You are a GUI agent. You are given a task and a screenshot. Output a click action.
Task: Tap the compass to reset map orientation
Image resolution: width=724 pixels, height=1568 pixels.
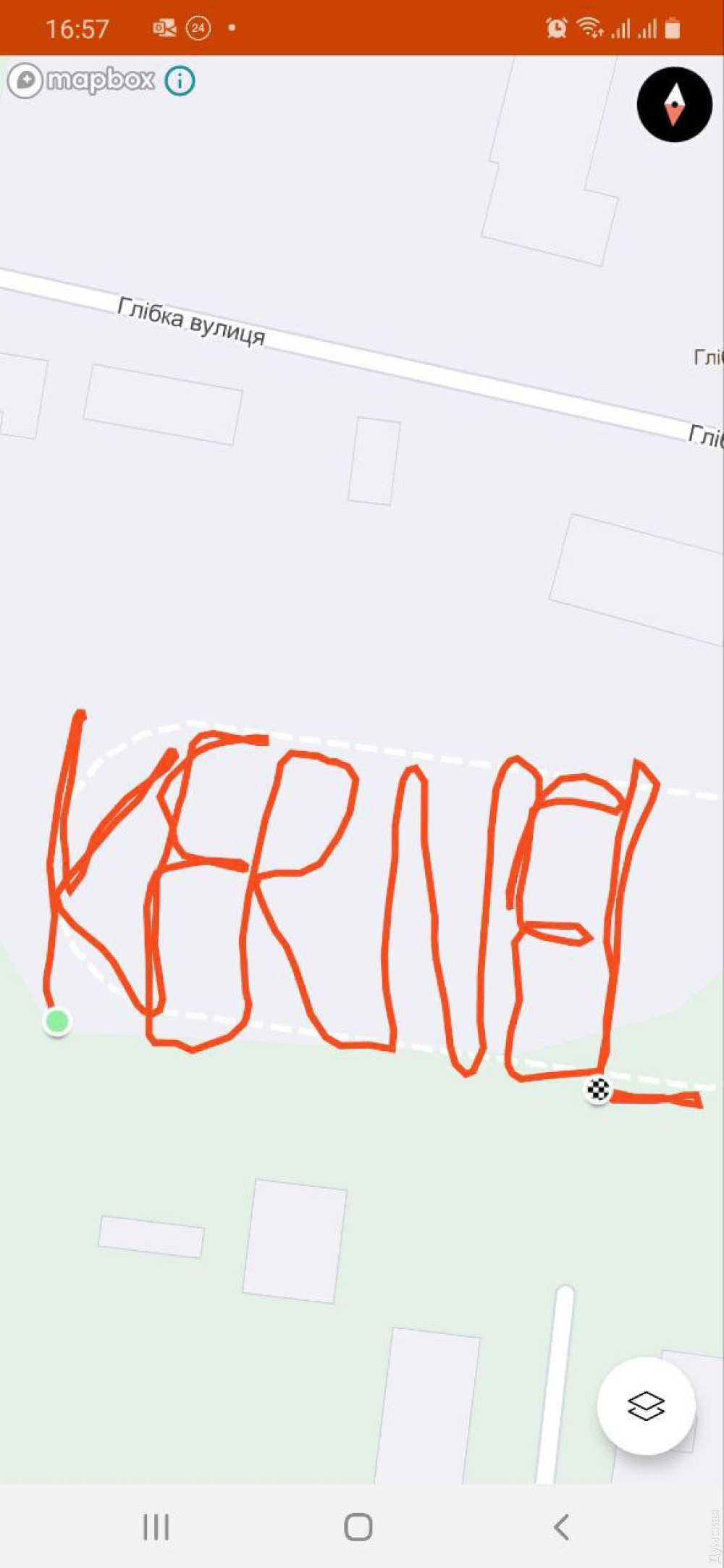coord(674,104)
